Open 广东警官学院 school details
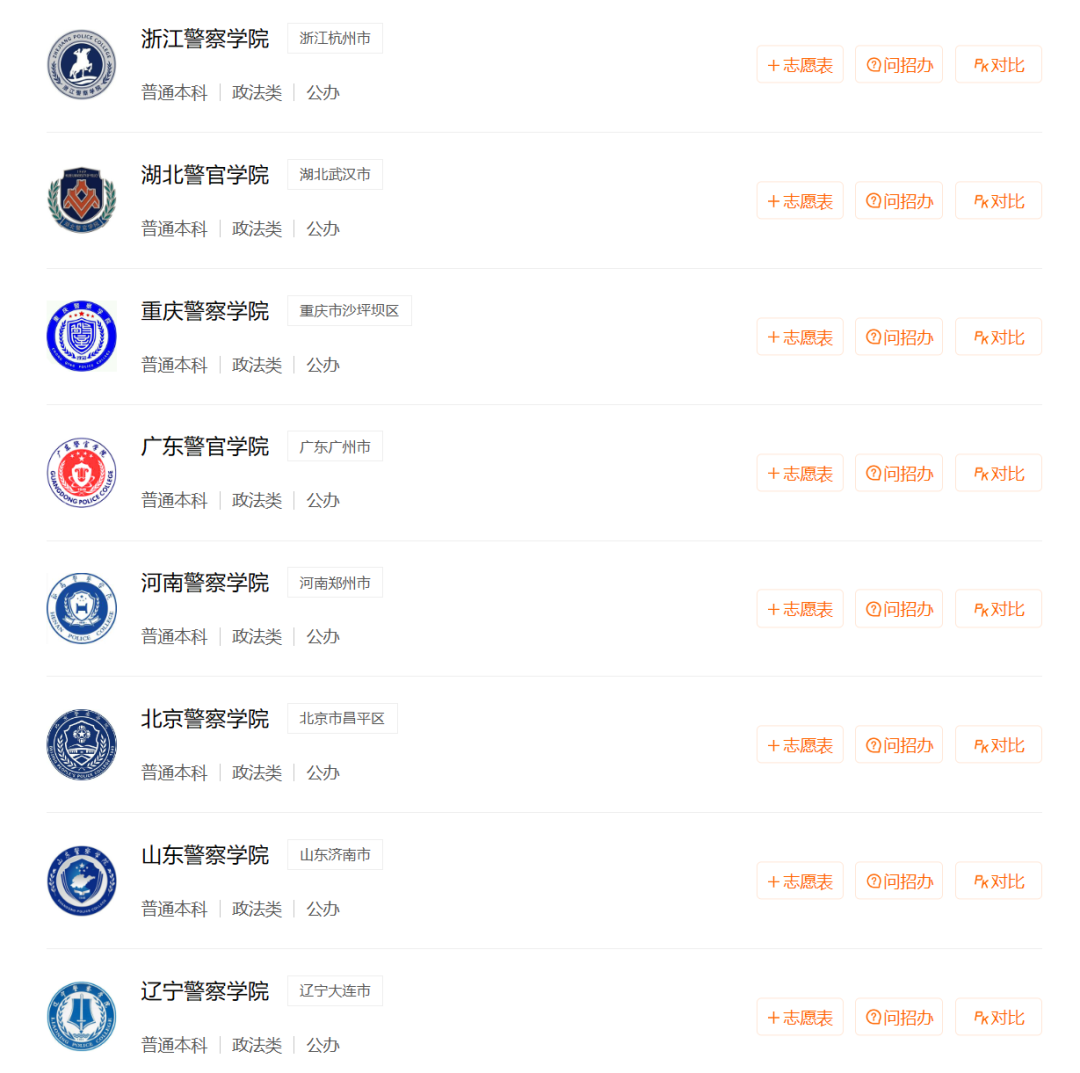The width and height of the screenshot is (1080, 1073). point(205,447)
